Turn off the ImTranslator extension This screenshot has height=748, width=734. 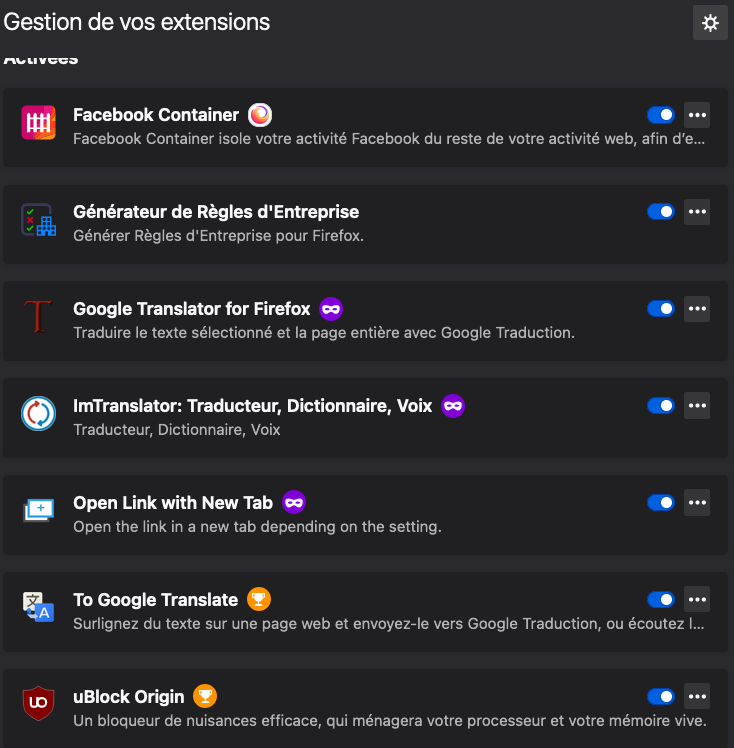point(661,405)
